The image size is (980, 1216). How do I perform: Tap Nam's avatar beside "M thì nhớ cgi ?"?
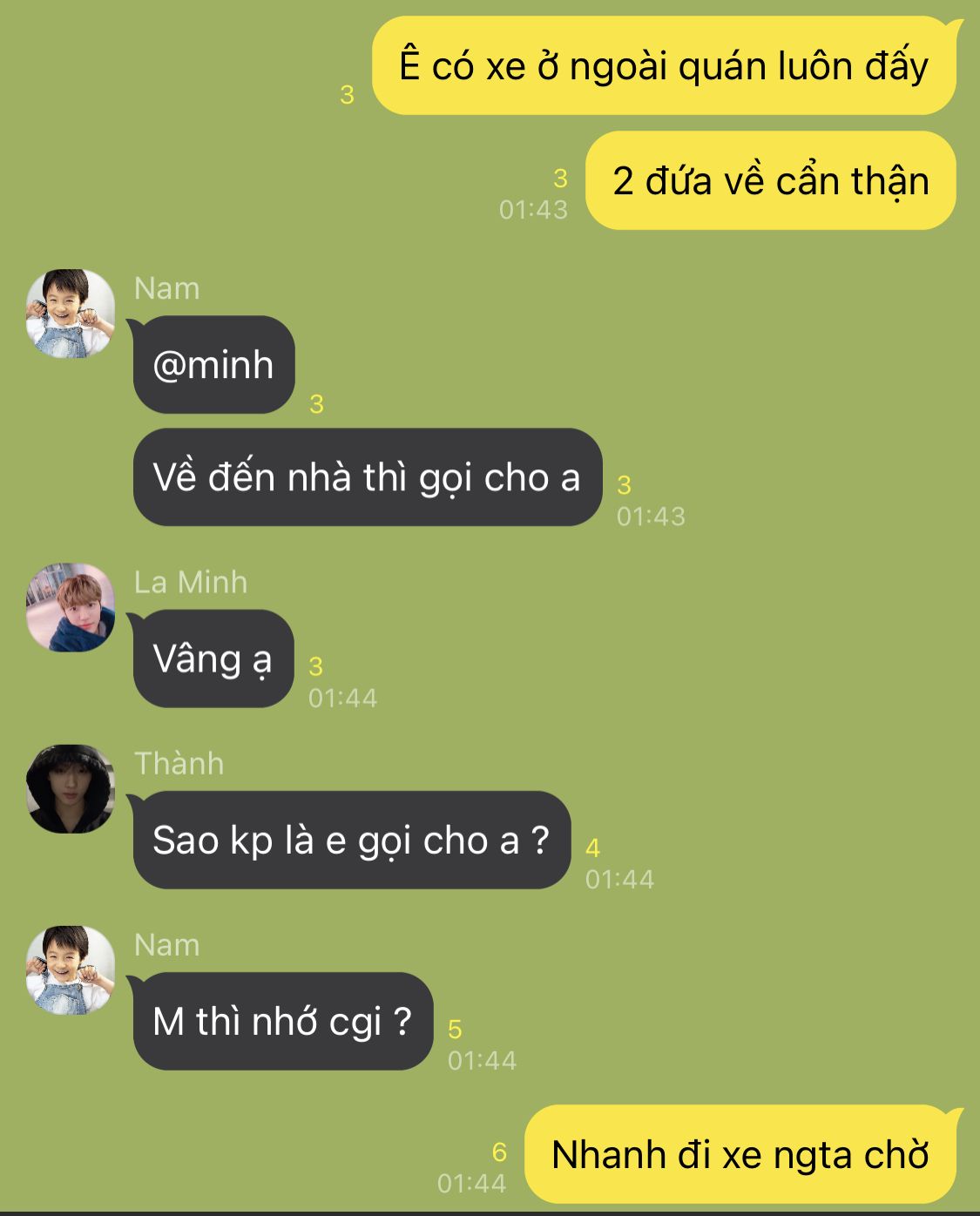click(71, 969)
